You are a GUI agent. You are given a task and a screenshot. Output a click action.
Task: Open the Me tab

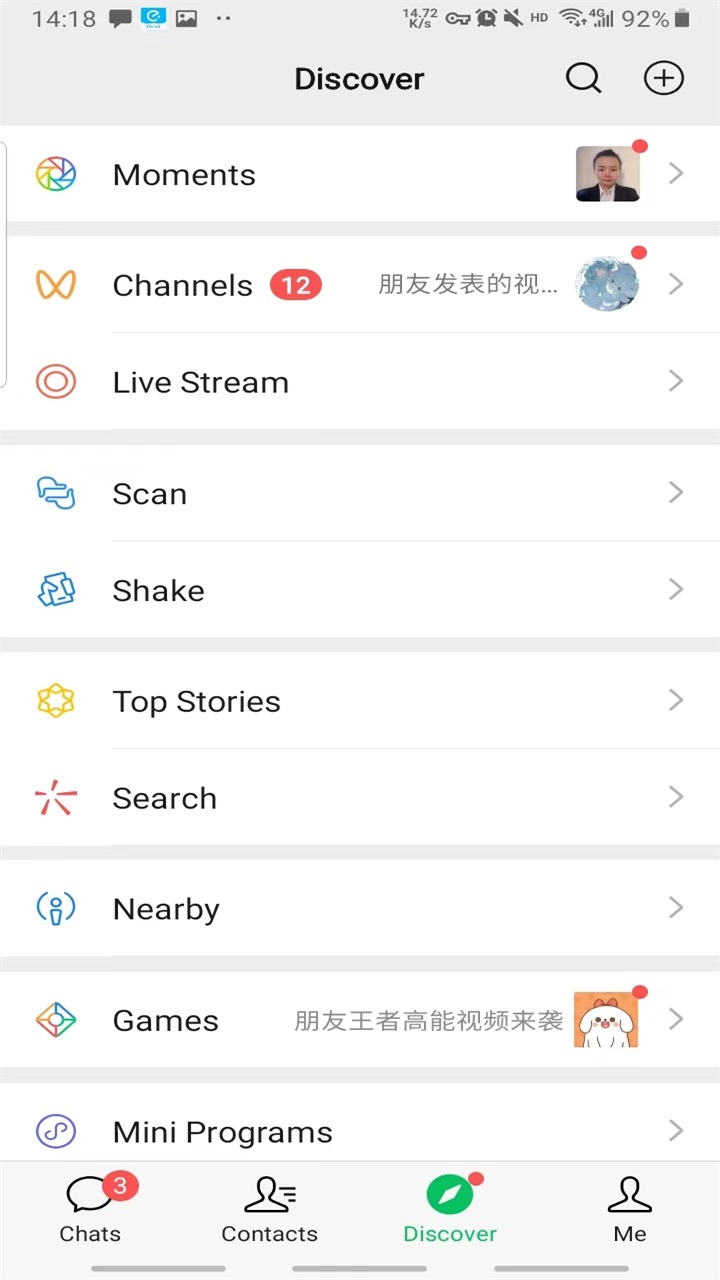click(x=629, y=1210)
